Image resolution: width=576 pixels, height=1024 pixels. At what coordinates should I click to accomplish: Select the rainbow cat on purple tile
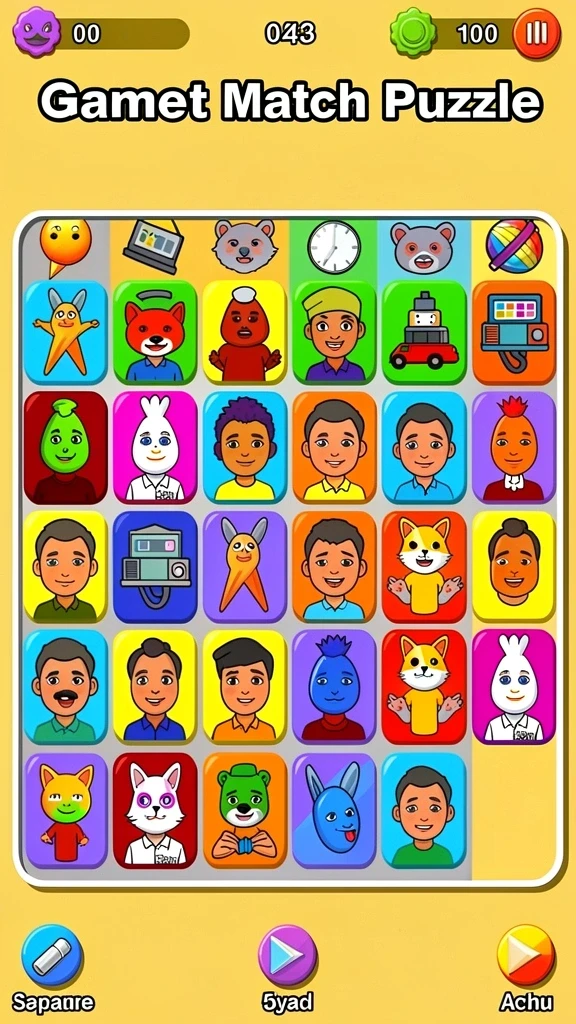(x=65, y=810)
